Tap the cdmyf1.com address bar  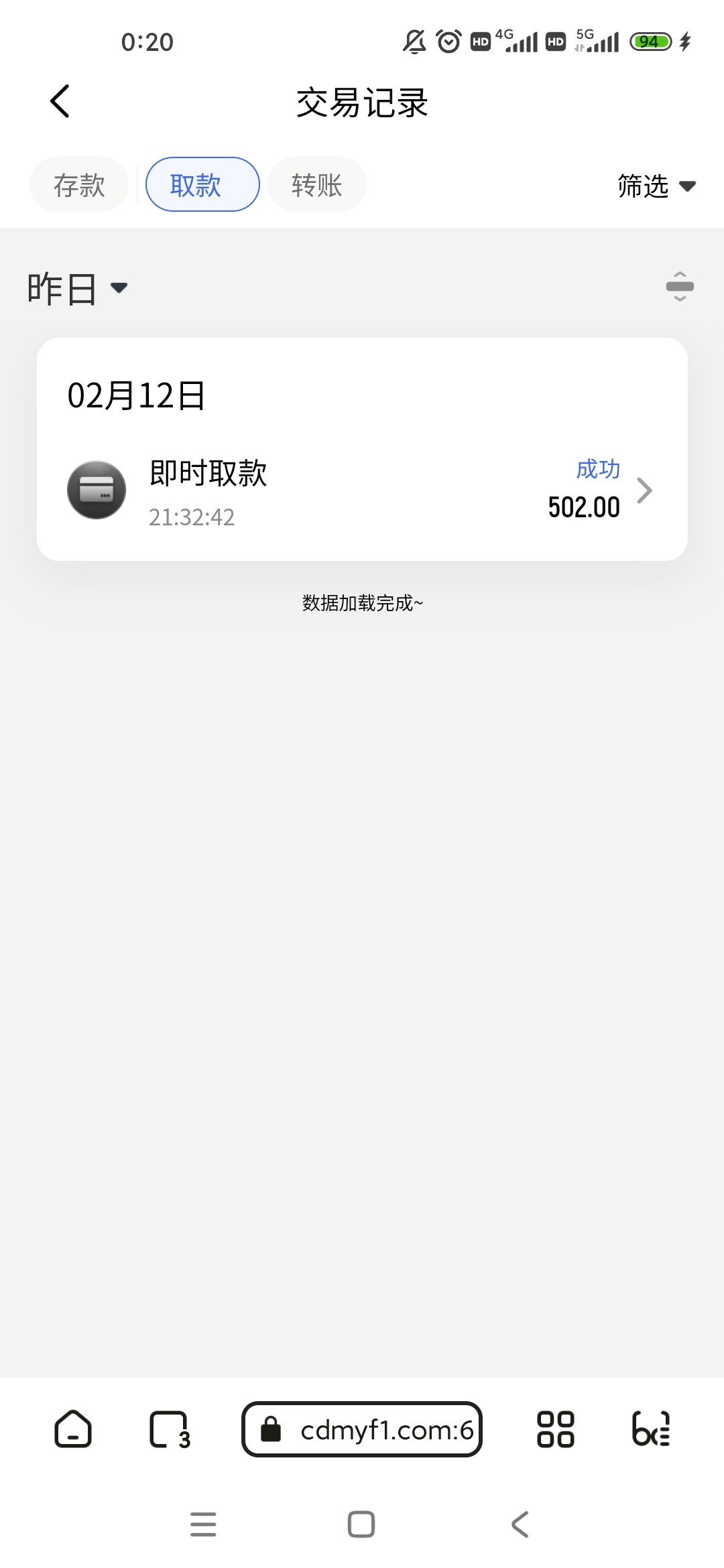click(362, 1429)
